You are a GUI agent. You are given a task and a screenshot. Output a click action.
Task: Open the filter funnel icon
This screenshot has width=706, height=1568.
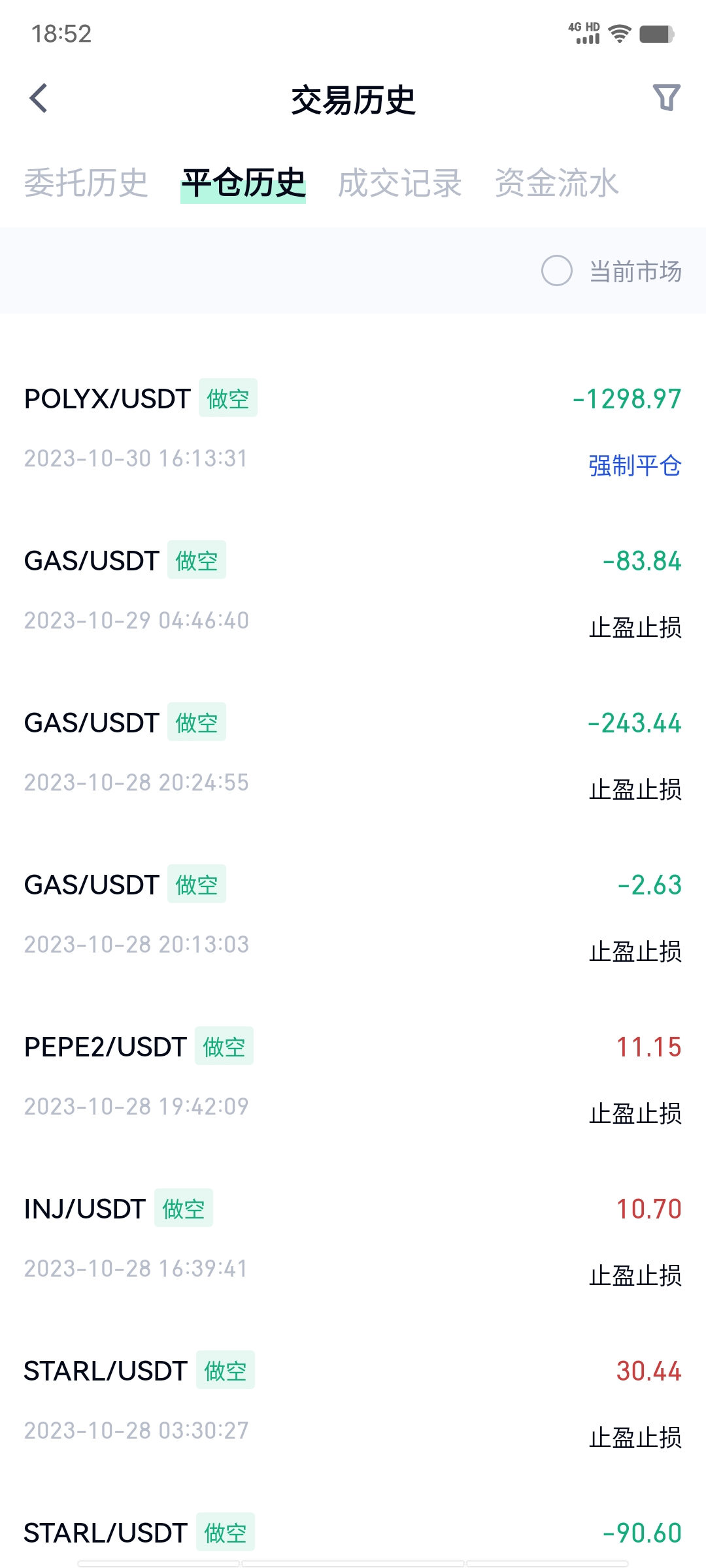tap(666, 98)
